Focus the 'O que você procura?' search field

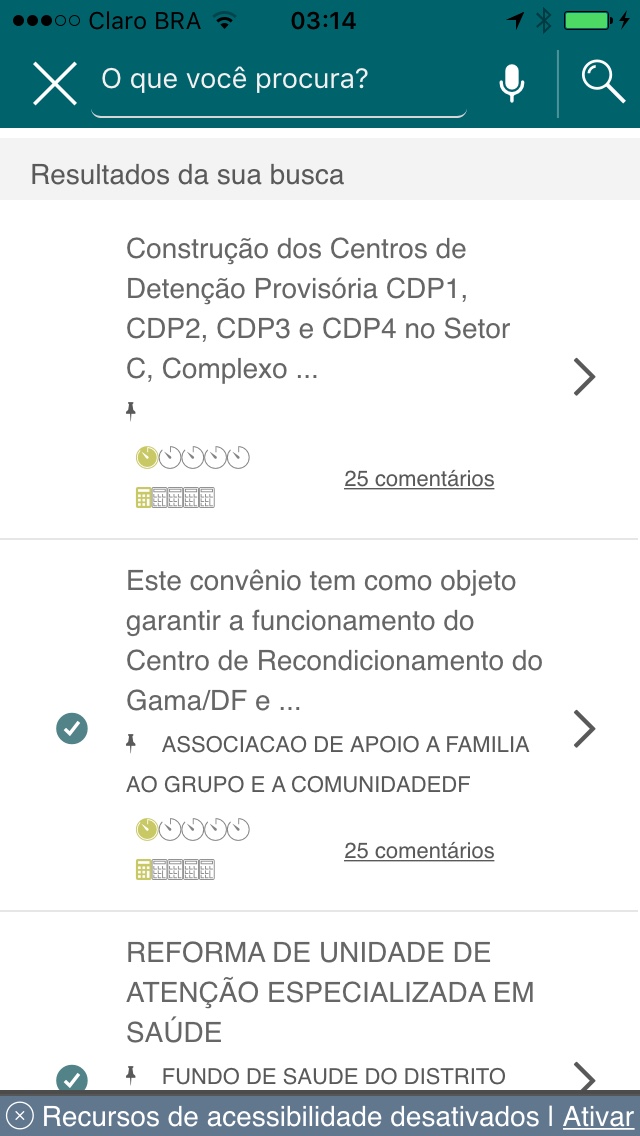tap(278, 80)
